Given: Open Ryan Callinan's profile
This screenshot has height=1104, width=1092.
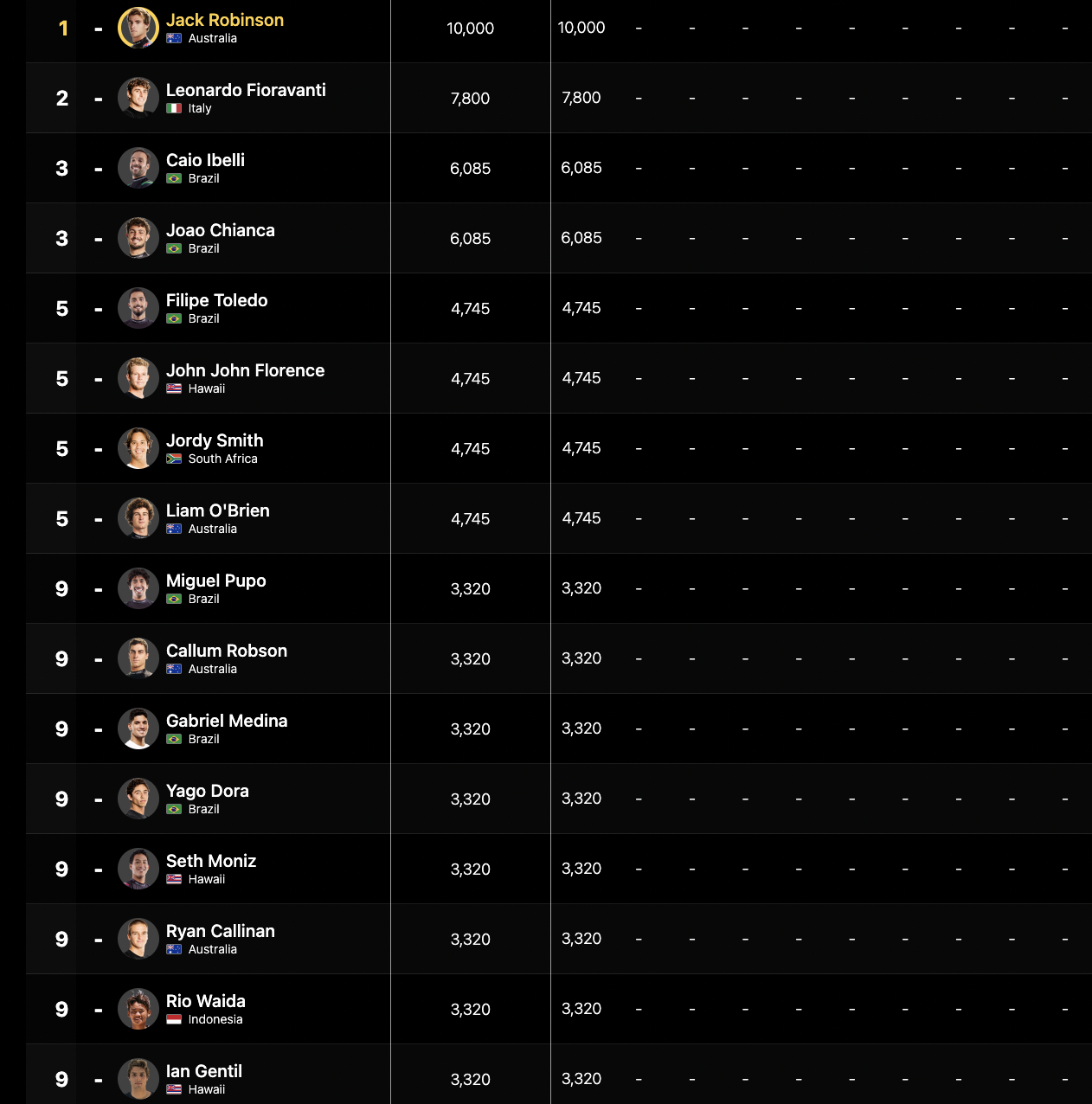Looking at the screenshot, I should [x=220, y=931].
